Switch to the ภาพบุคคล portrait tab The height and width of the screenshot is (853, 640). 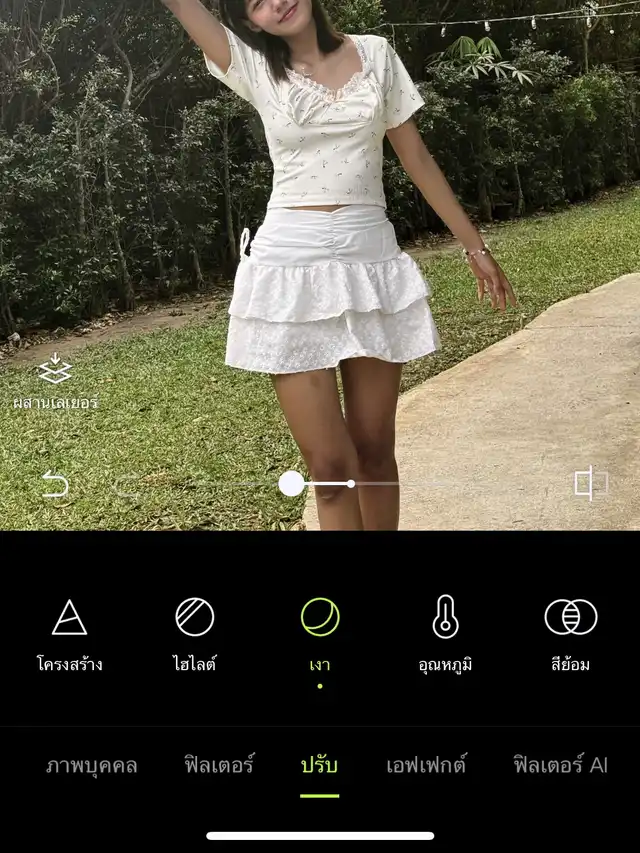click(x=91, y=766)
